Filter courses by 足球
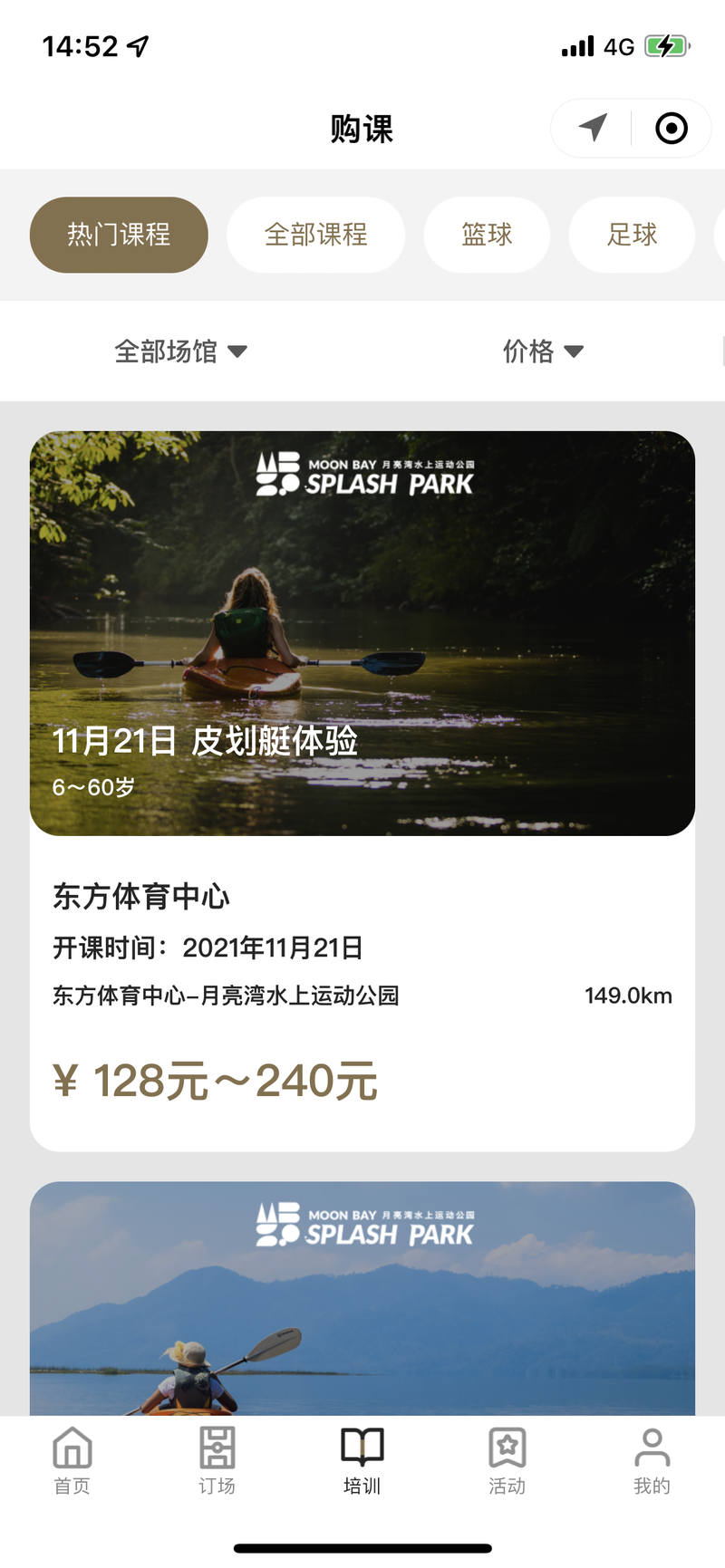The height and width of the screenshot is (1568, 725). tap(632, 235)
